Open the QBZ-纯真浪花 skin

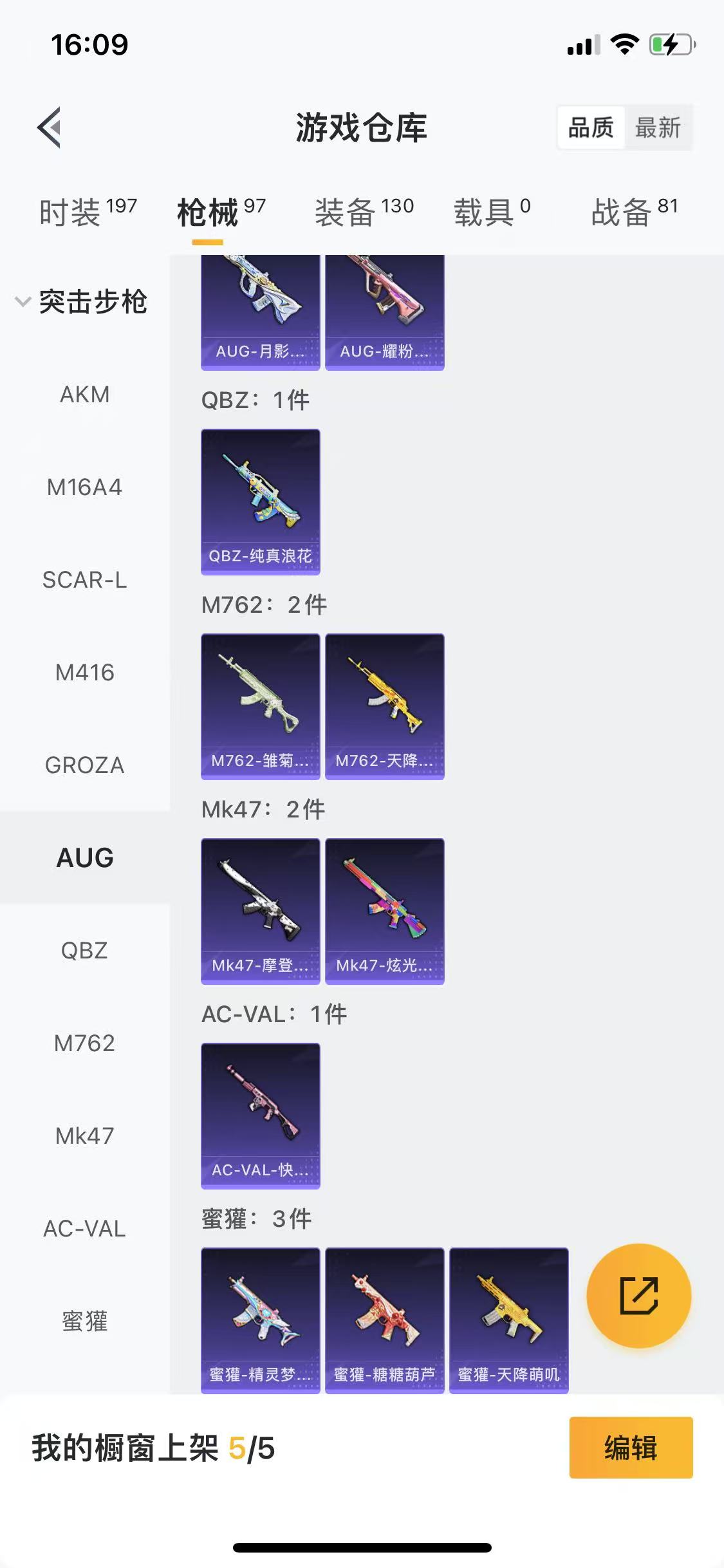coord(260,501)
